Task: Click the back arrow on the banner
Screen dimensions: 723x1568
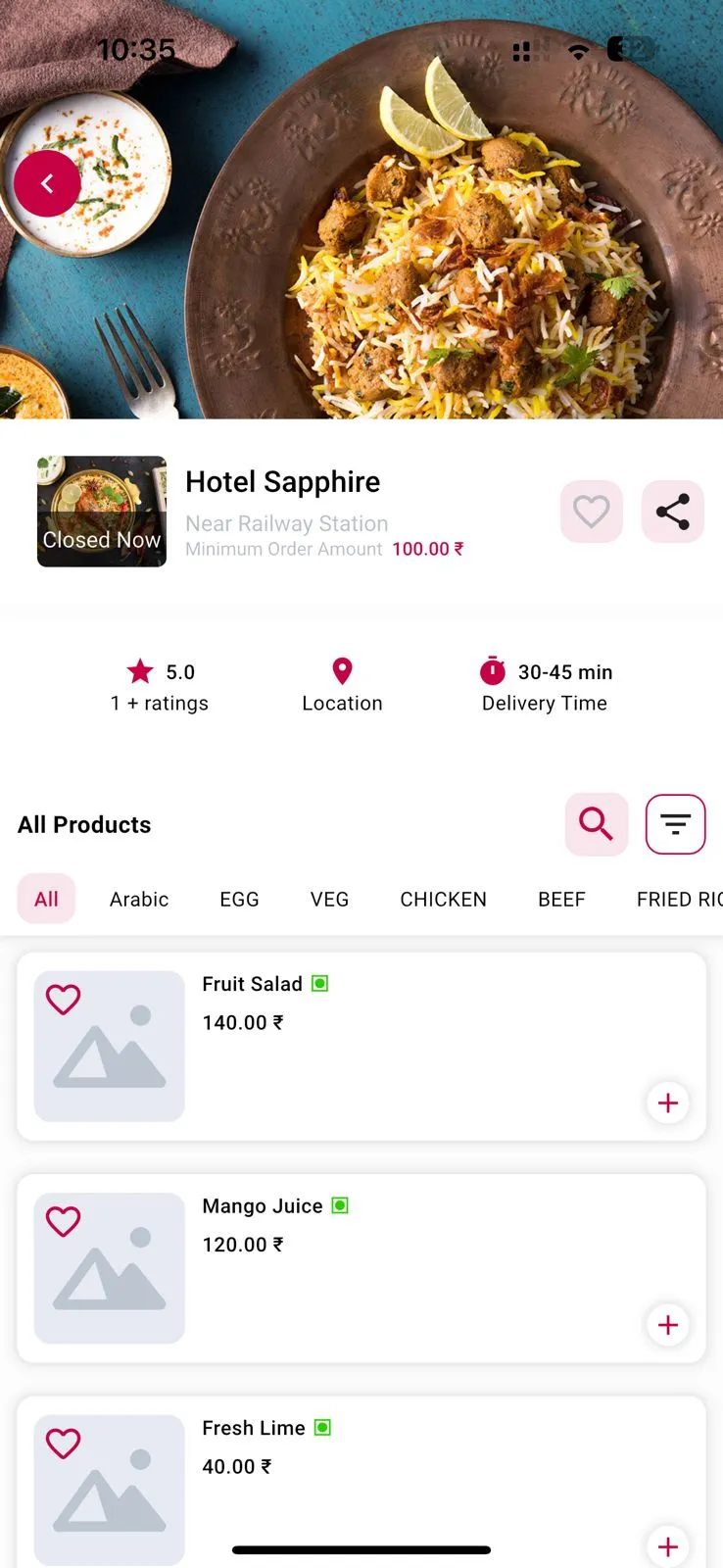Action: pyautogui.click(x=46, y=183)
